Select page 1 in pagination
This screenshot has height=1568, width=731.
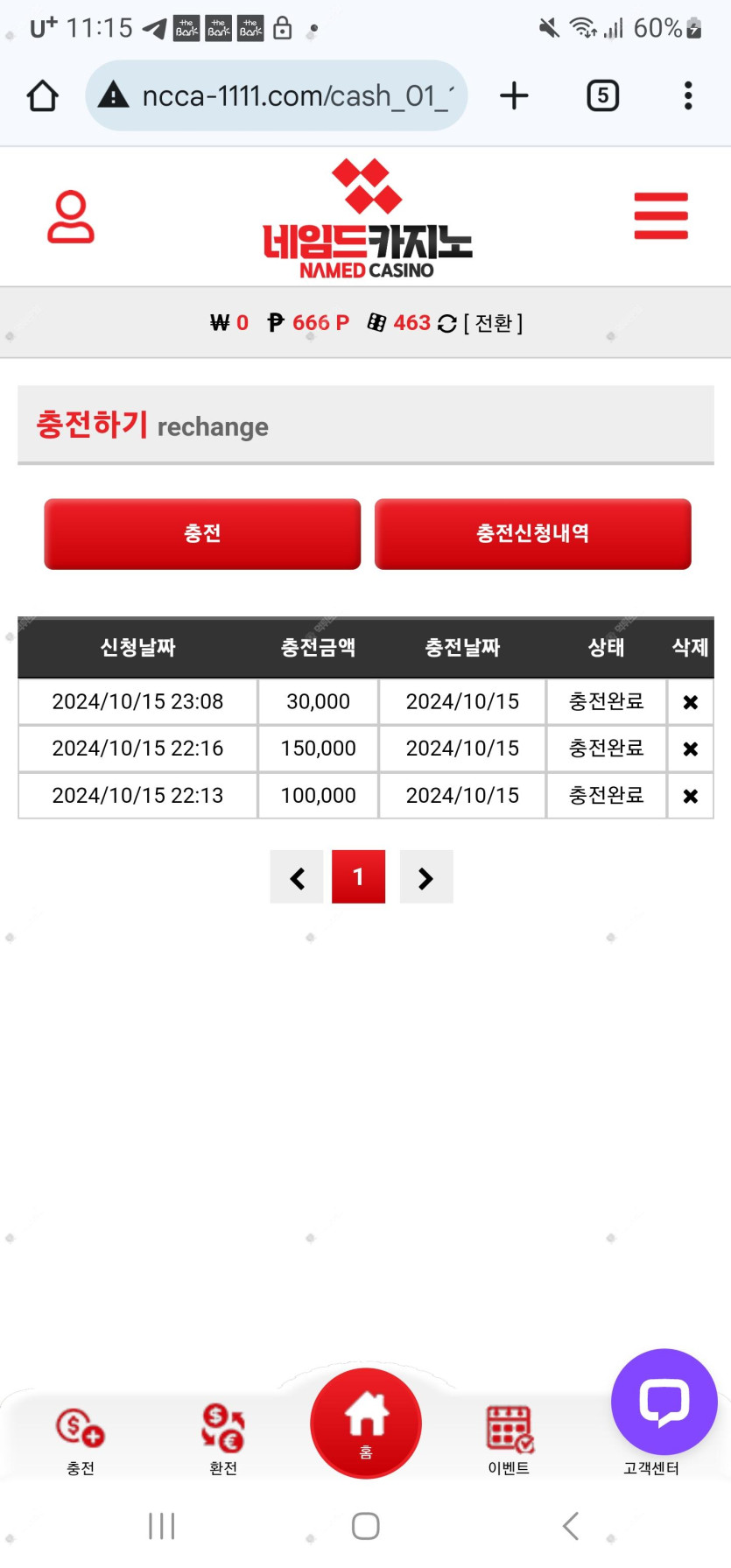click(x=358, y=876)
